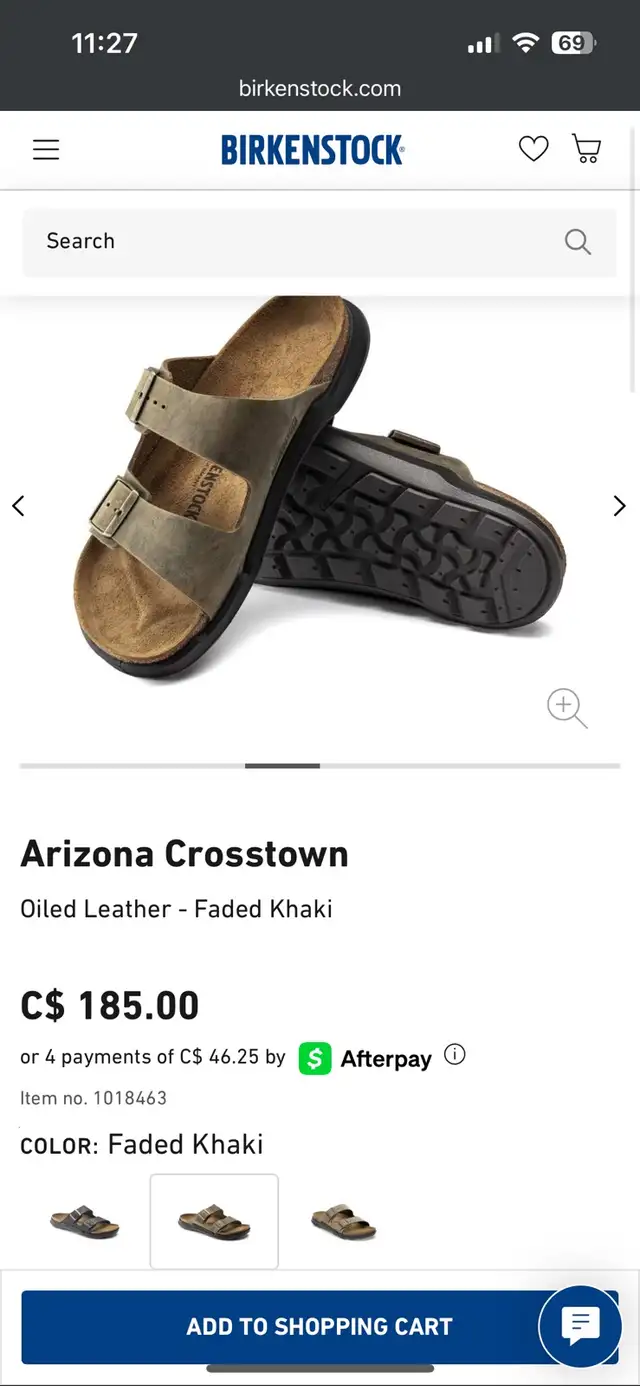Screen dimensions: 640x1386
Task: Open the hamburger menu
Action: (x=46, y=150)
